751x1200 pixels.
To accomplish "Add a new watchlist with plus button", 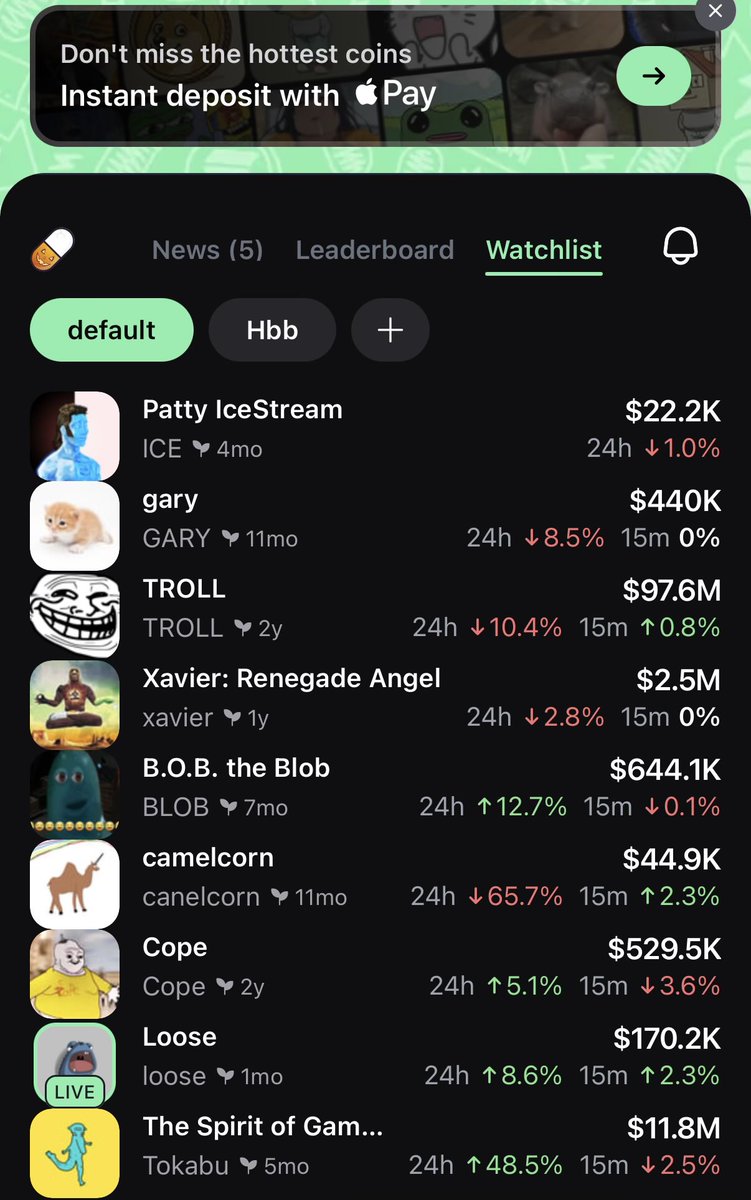I will point(390,330).
